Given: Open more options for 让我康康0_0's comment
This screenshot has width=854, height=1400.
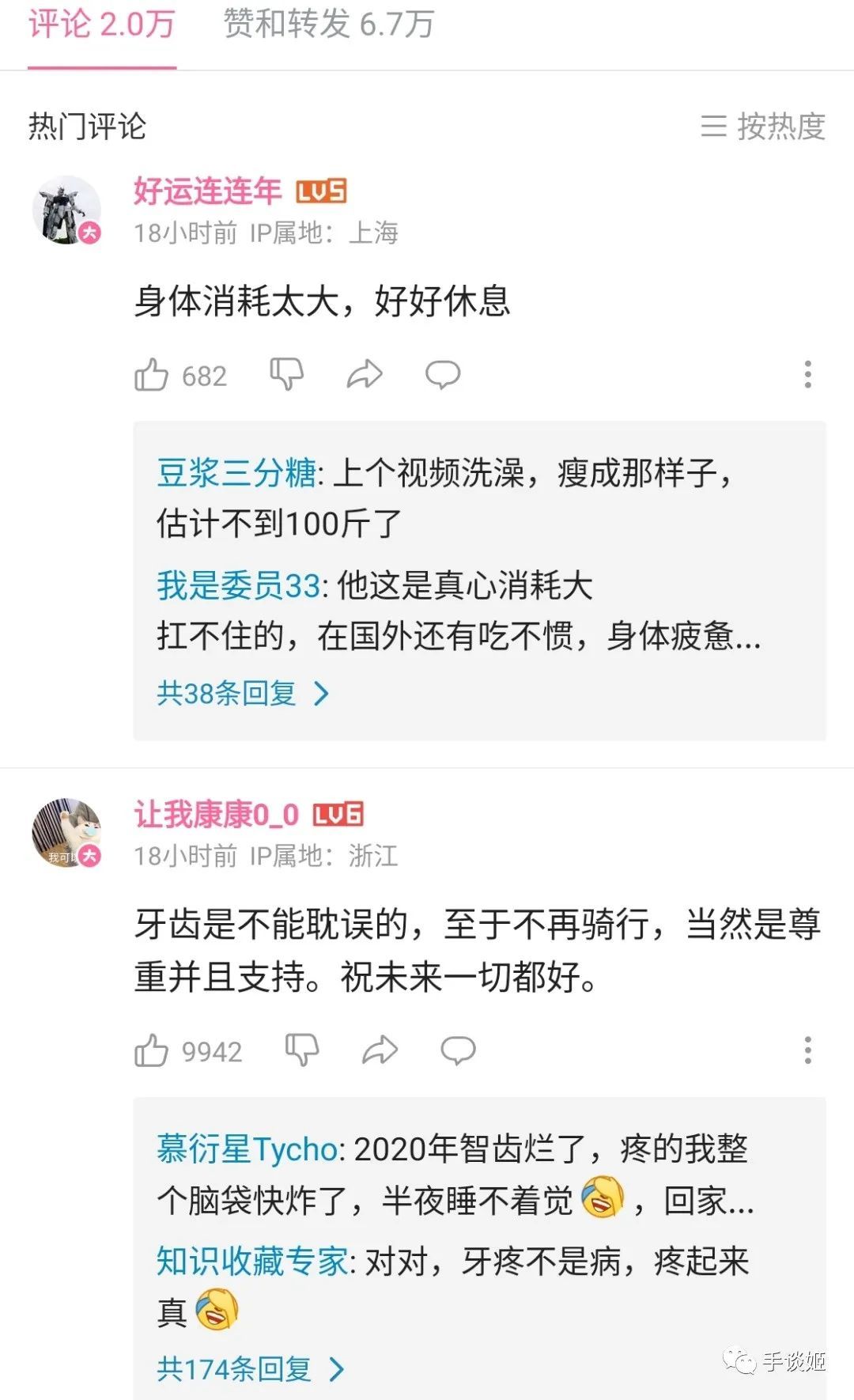Looking at the screenshot, I should [807, 1050].
